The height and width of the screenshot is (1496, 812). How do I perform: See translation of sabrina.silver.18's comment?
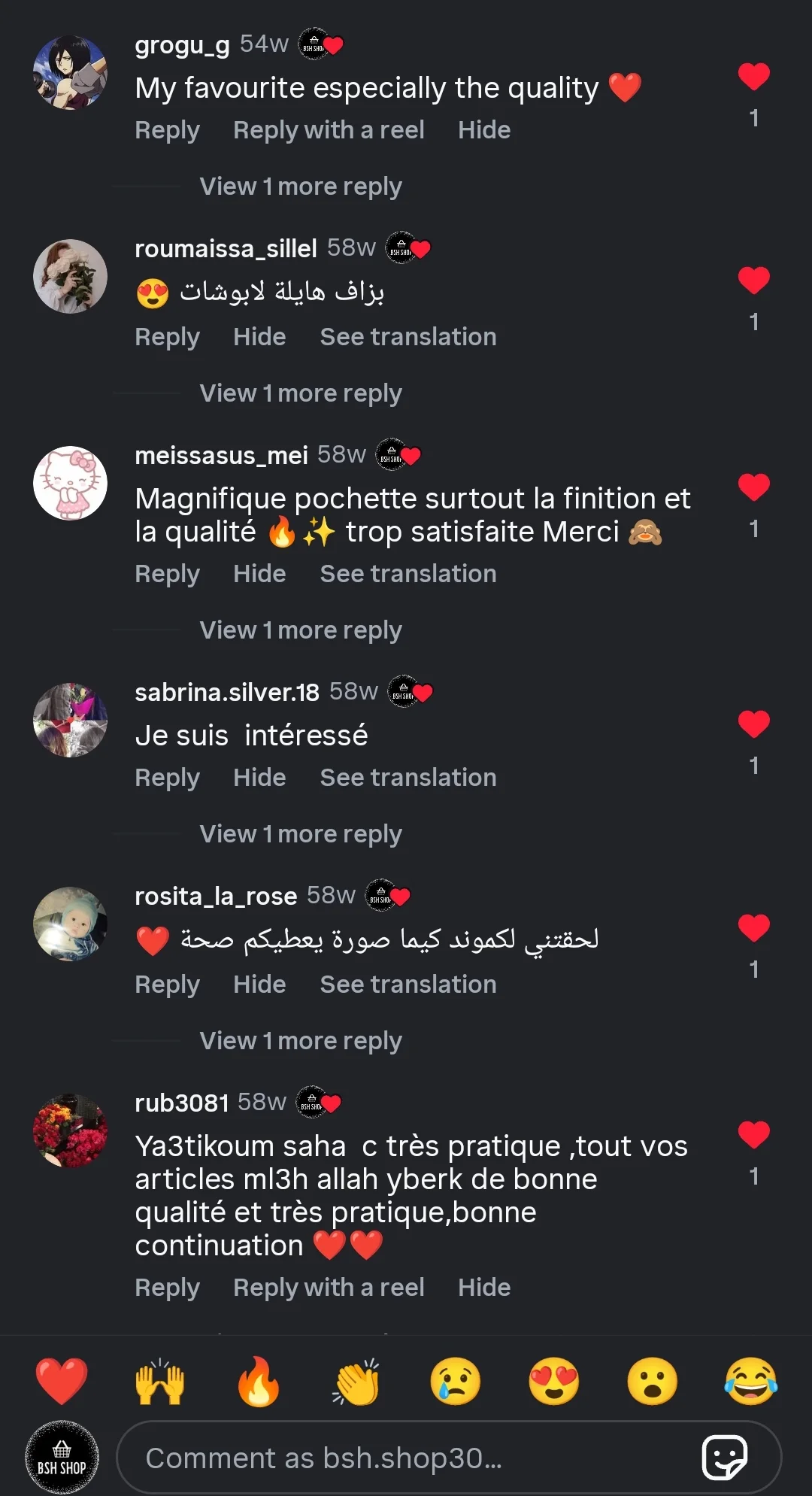click(408, 778)
